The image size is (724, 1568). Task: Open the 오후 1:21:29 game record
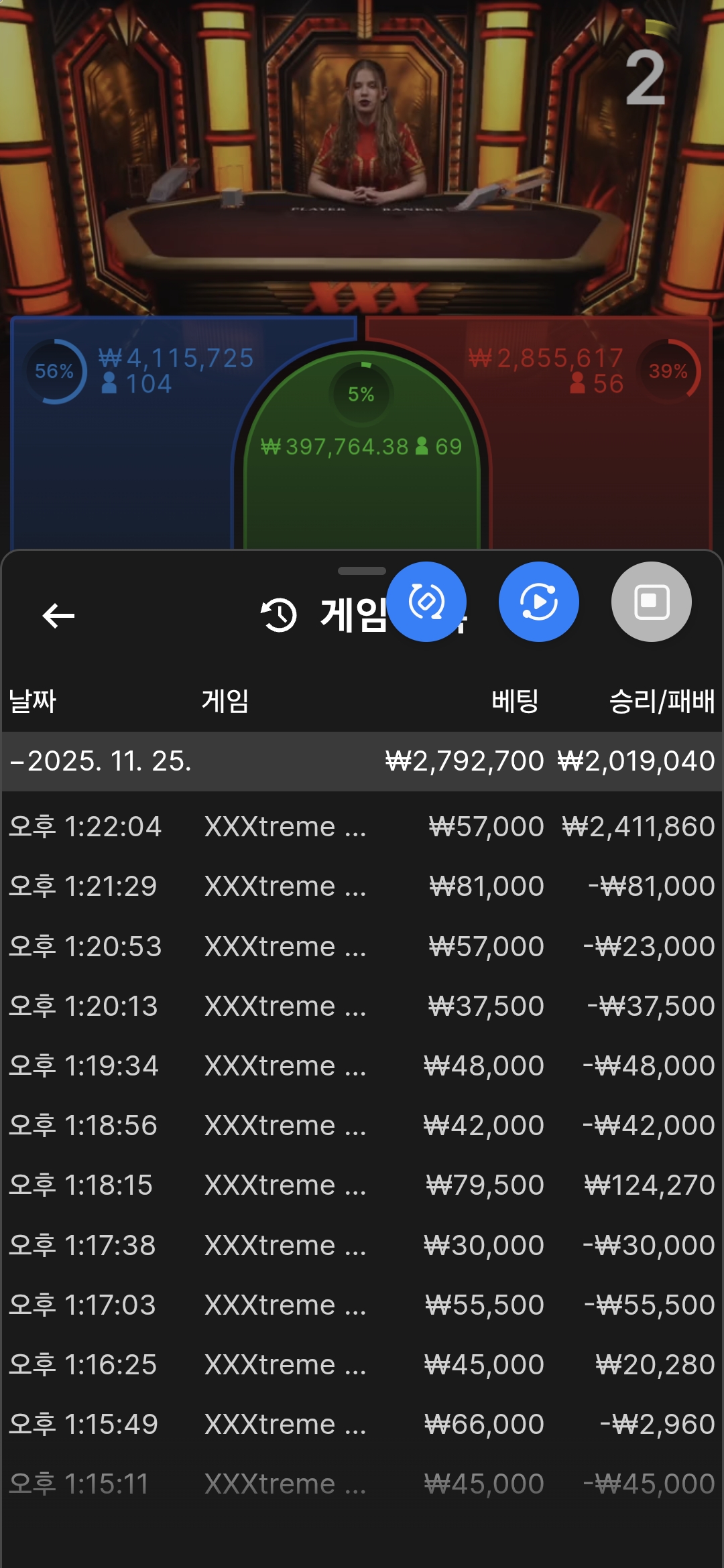click(362, 887)
